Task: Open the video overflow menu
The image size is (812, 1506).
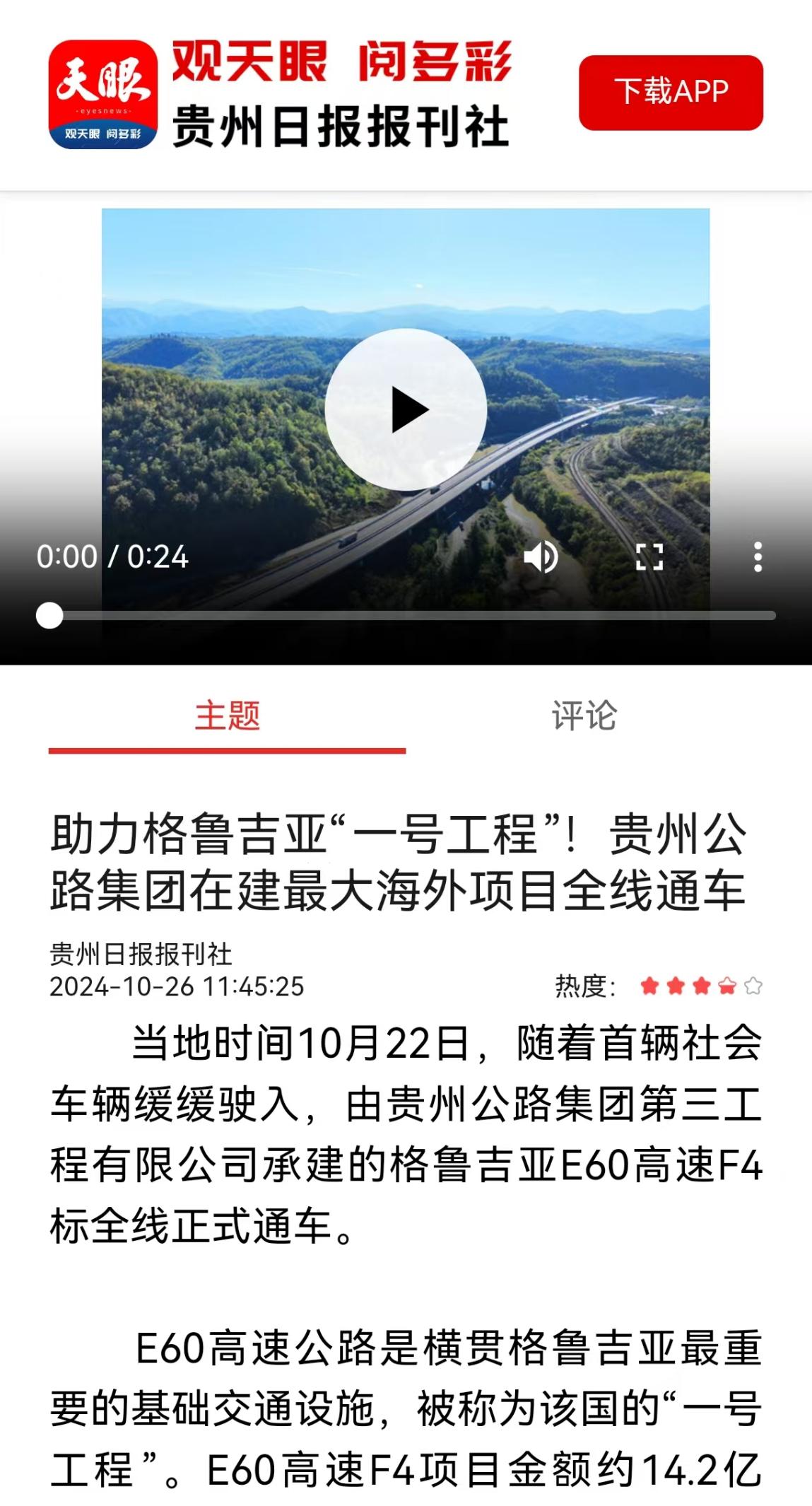Action: 758,557
